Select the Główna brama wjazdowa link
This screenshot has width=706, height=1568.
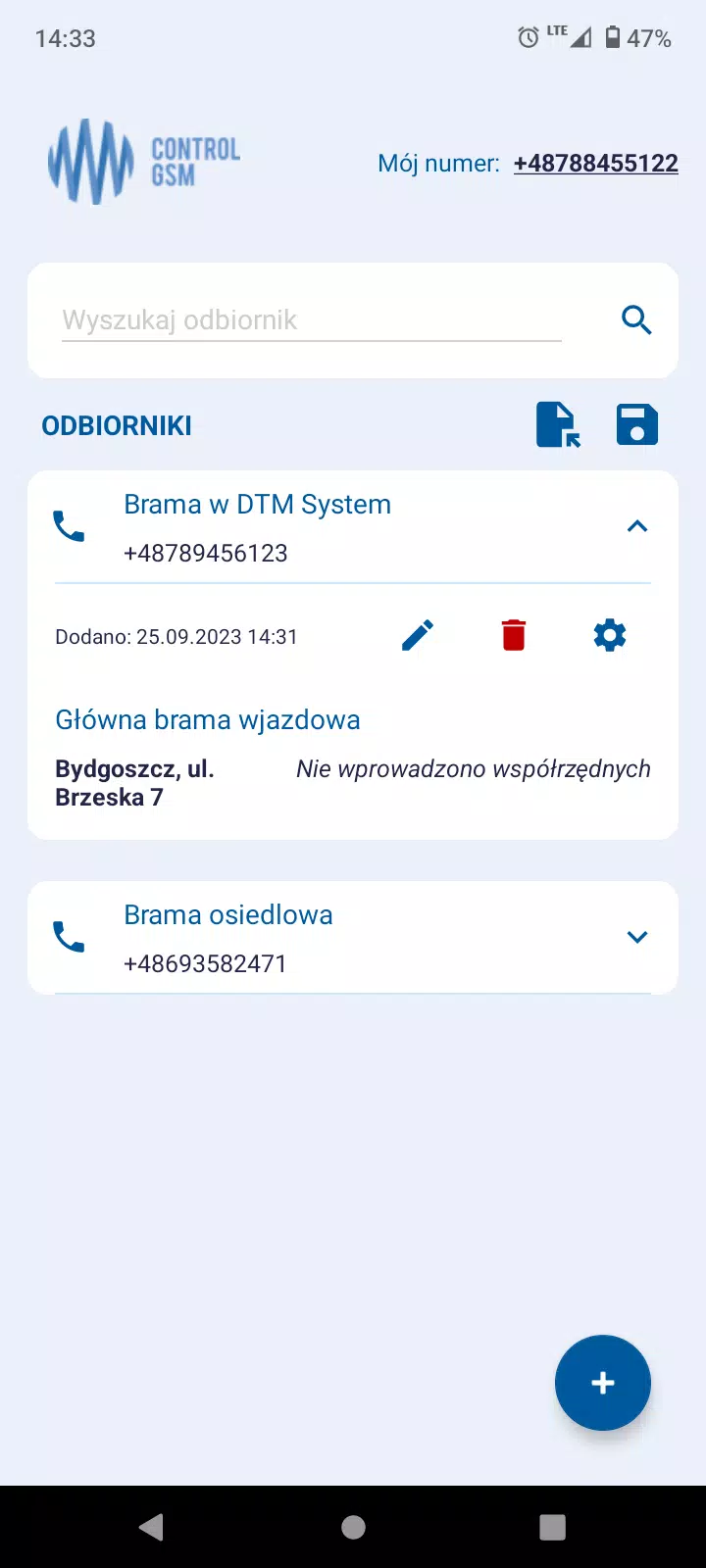207,719
